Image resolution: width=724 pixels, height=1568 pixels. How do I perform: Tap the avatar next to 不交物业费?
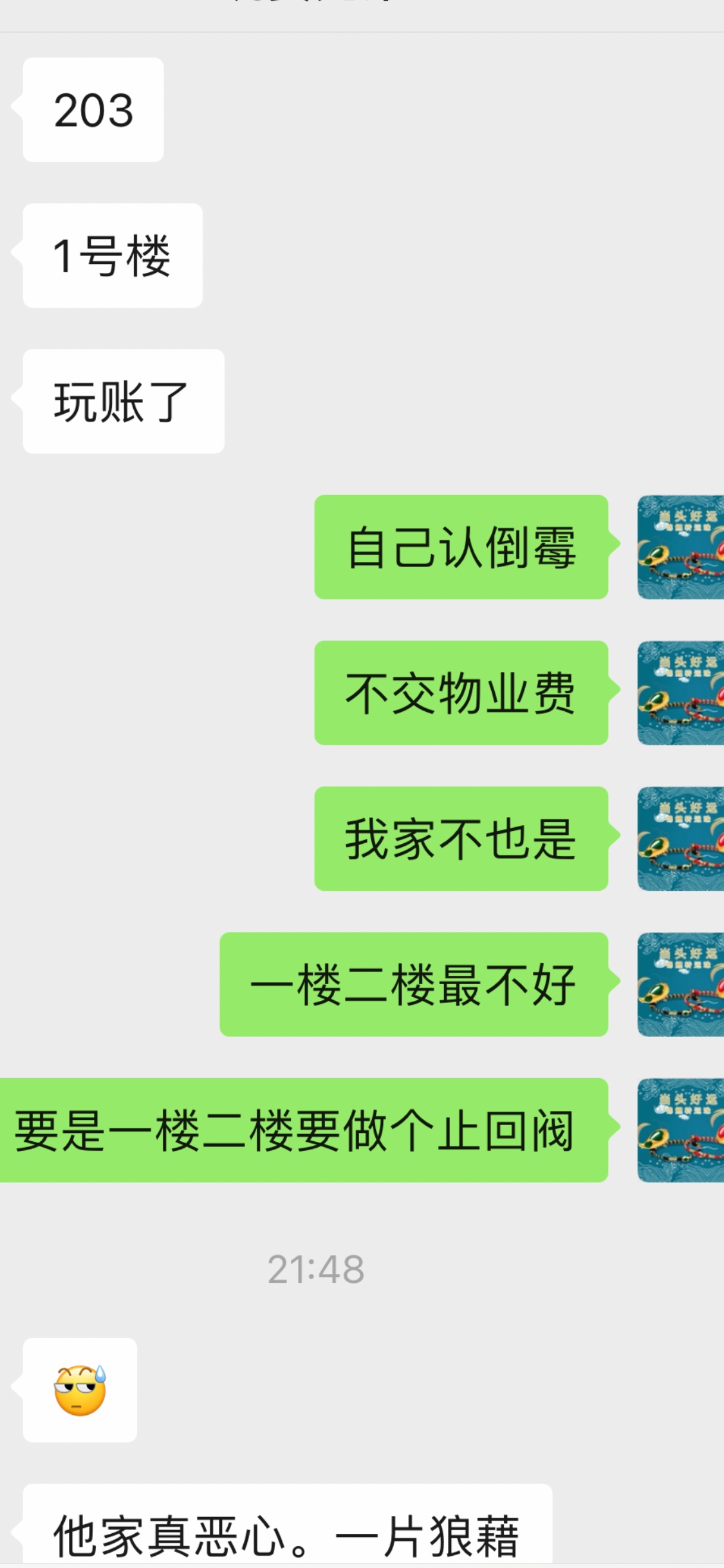(x=680, y=693)
